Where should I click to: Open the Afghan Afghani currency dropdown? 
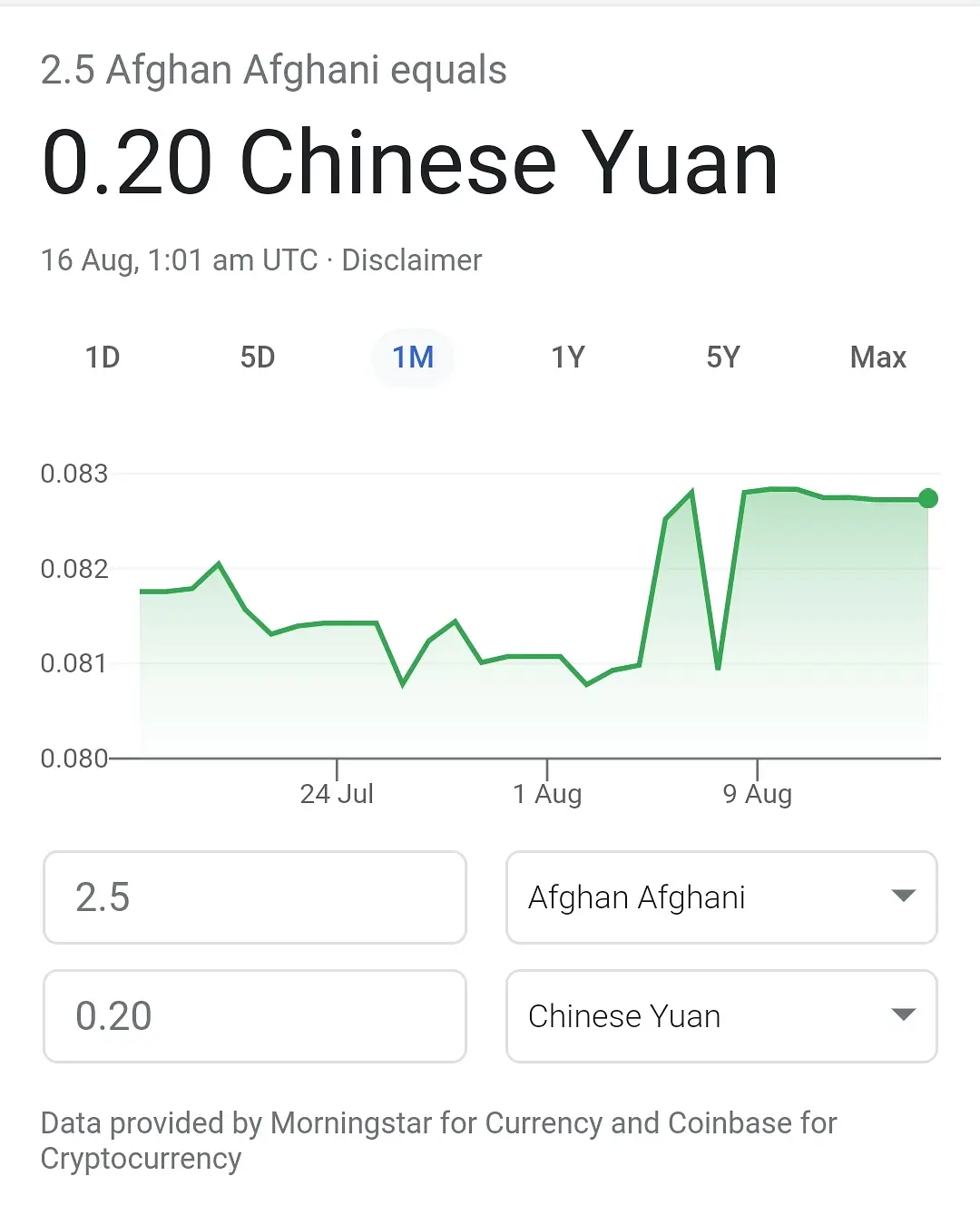pyautogui.click(x=721, y=897)
